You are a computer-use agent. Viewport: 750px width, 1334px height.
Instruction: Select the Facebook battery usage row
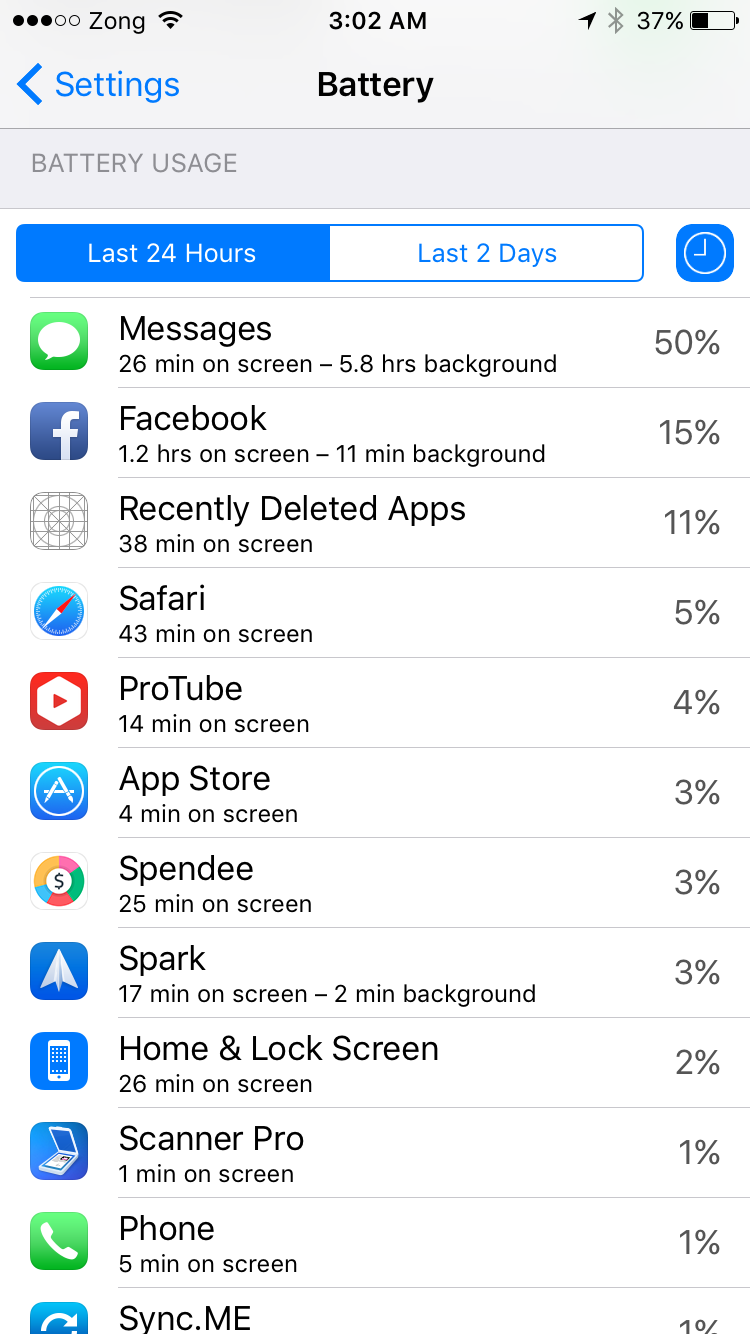375,433
